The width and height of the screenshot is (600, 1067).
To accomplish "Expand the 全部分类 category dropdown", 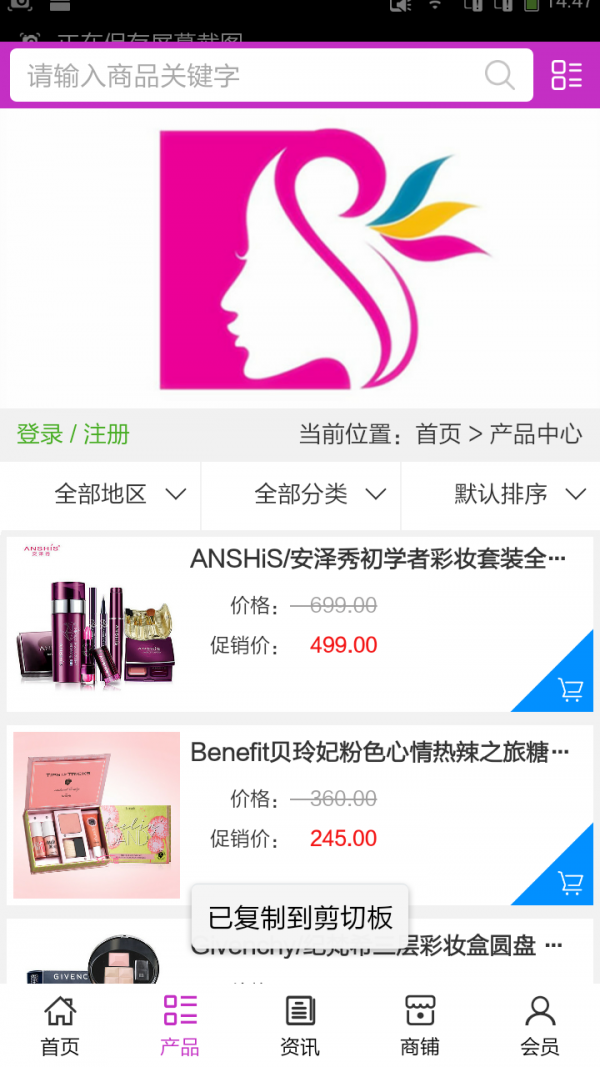I will [320, 494].
